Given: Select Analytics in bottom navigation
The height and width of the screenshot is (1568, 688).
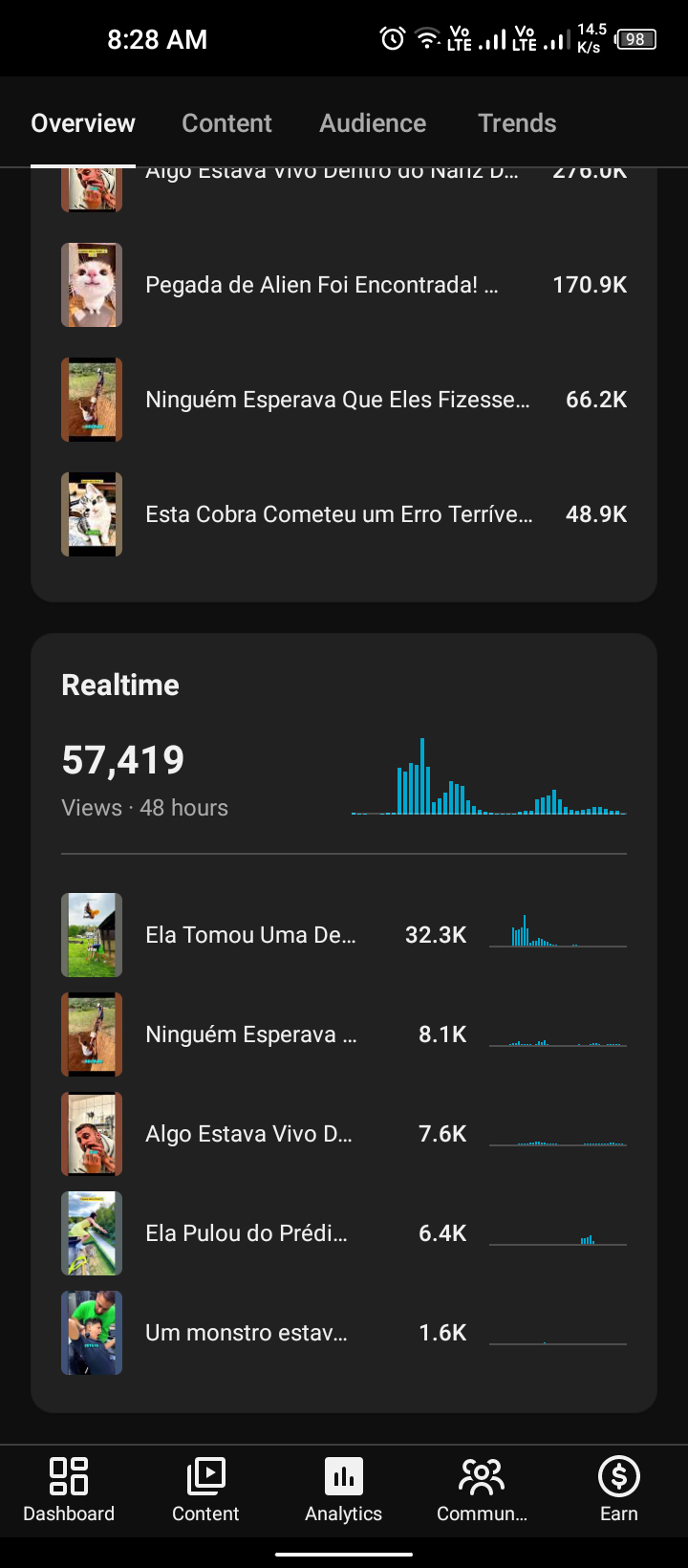Looking at the screenshot, I should point(344,1490).
